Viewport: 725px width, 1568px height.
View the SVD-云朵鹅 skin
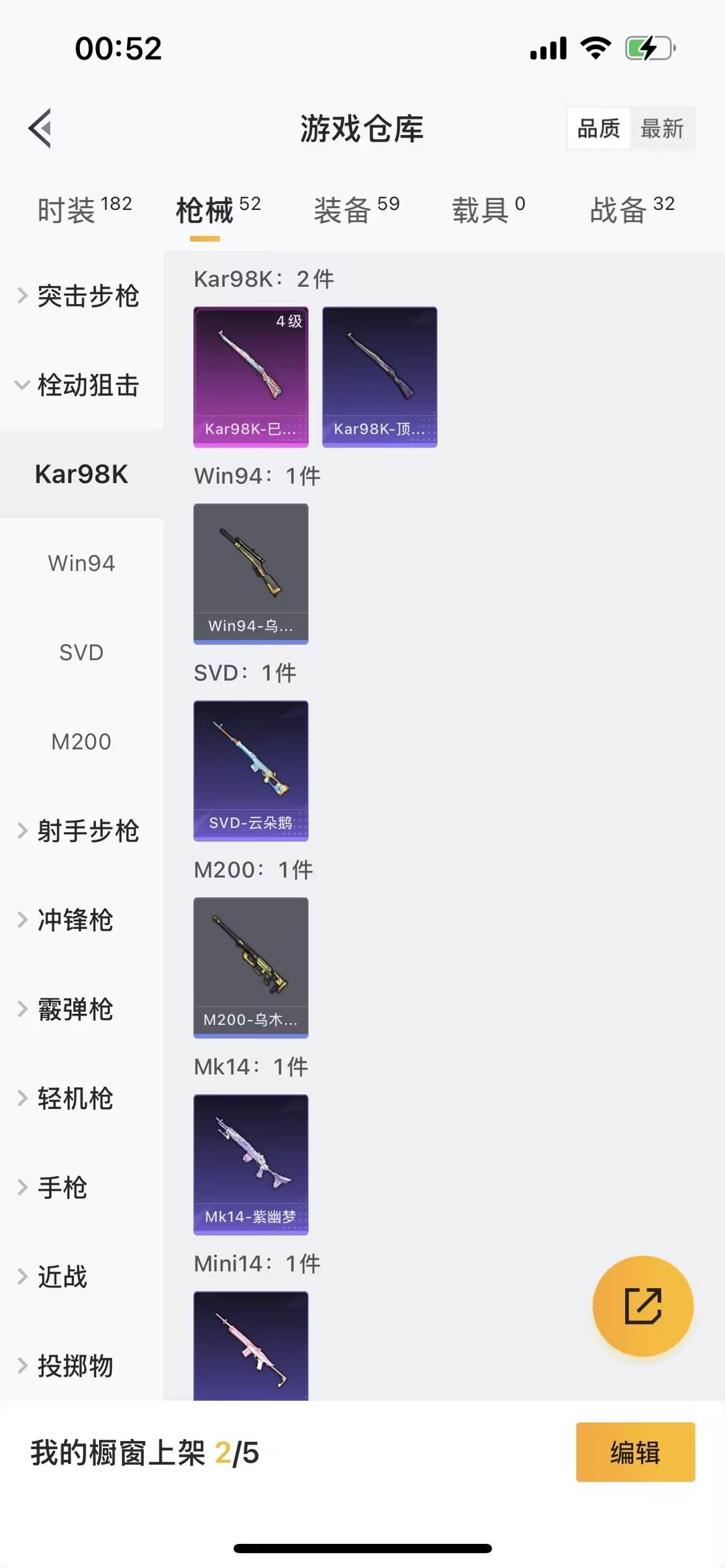point(251,770)
